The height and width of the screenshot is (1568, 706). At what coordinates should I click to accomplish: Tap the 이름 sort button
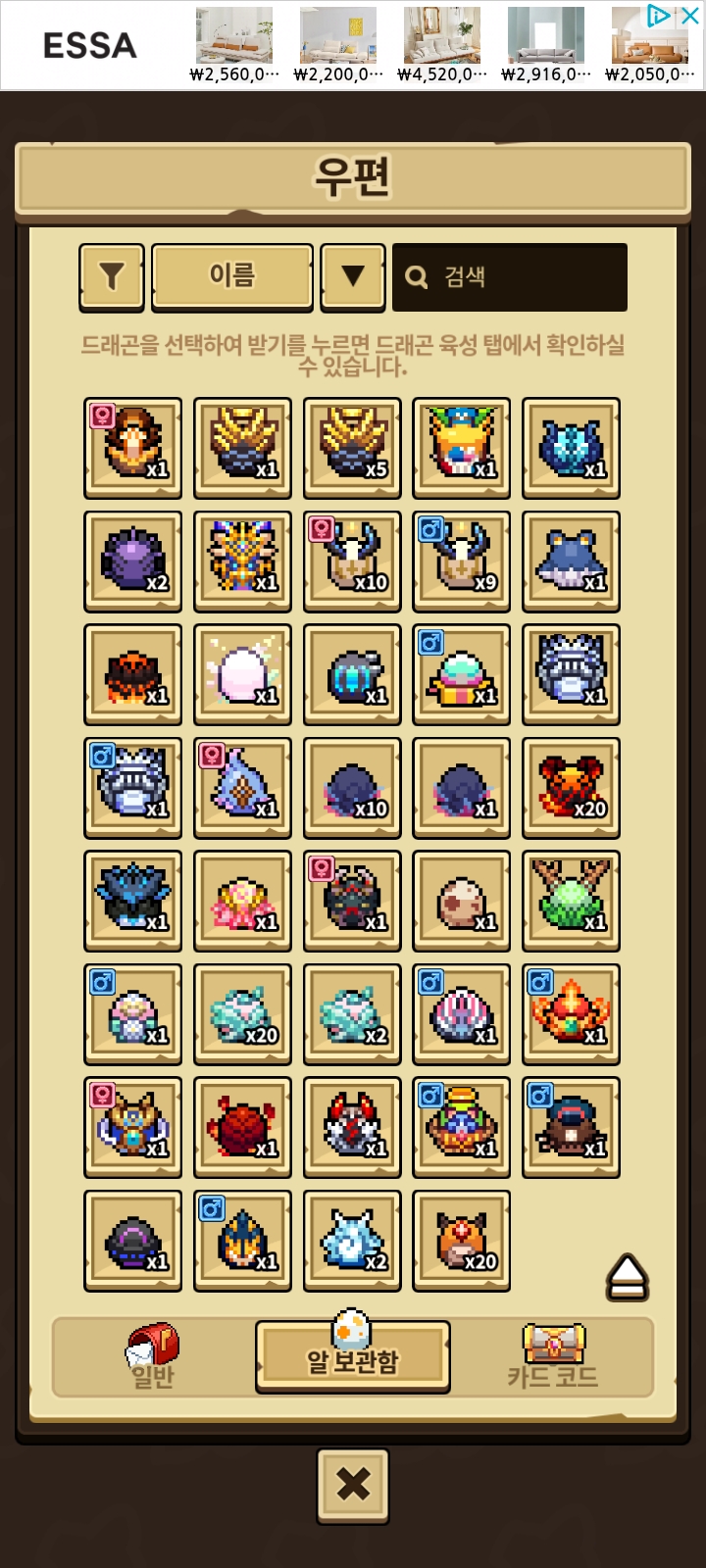pyautogui.click(x=232, y=277)
